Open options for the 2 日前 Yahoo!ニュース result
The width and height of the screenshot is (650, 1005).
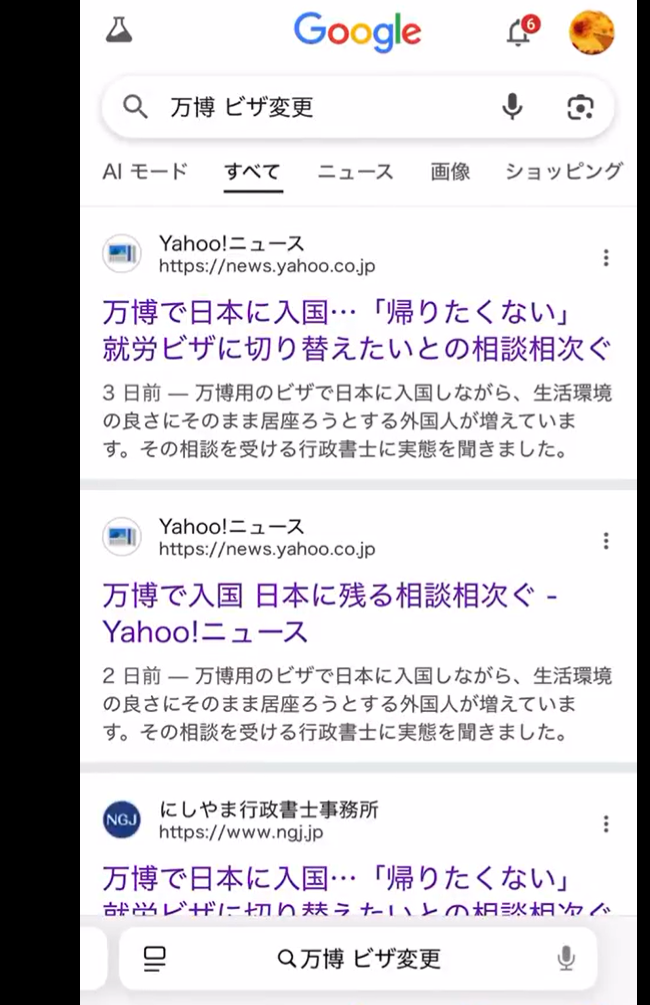coord(606,541)
